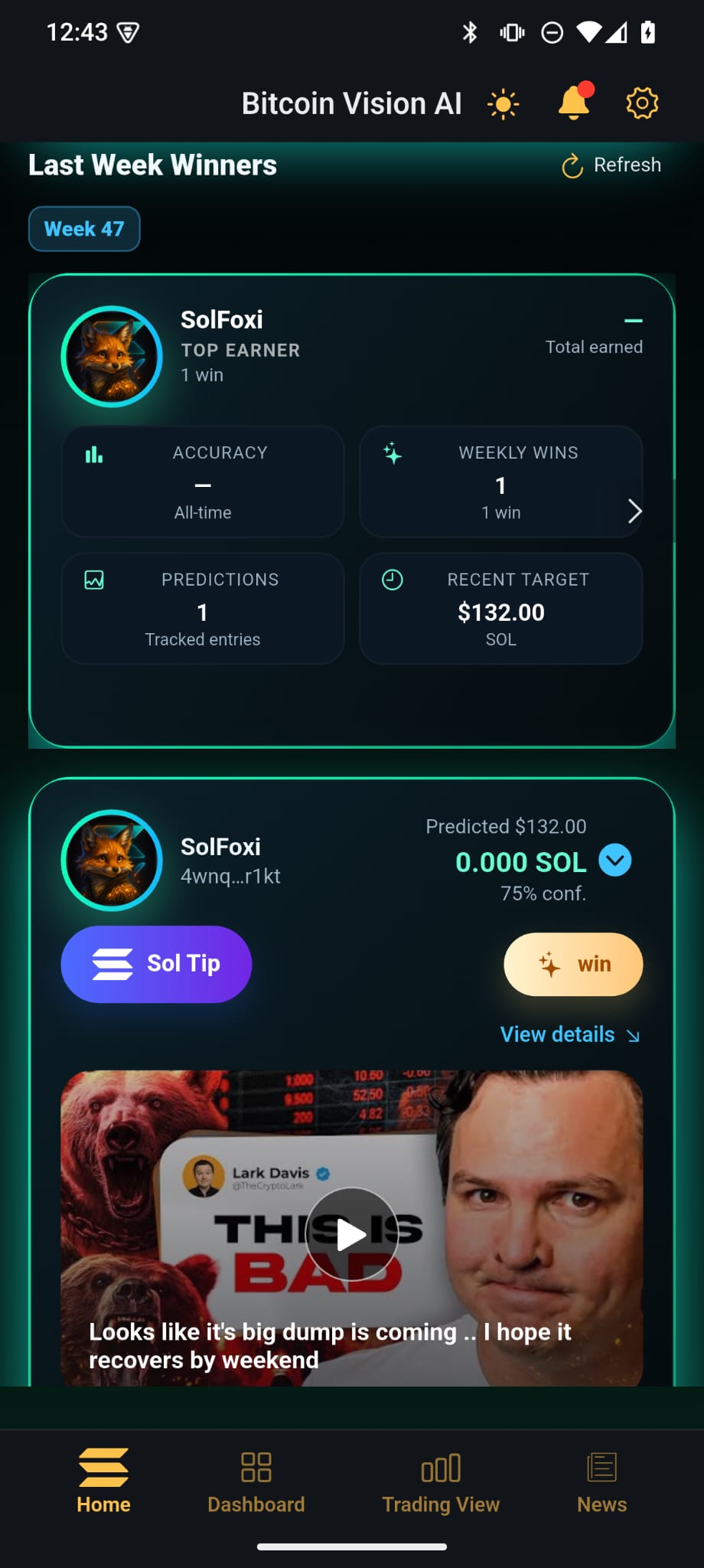Viewport: 704px width, 1568px height.
Task: Select the Week 47 filter
Action: 84,229
